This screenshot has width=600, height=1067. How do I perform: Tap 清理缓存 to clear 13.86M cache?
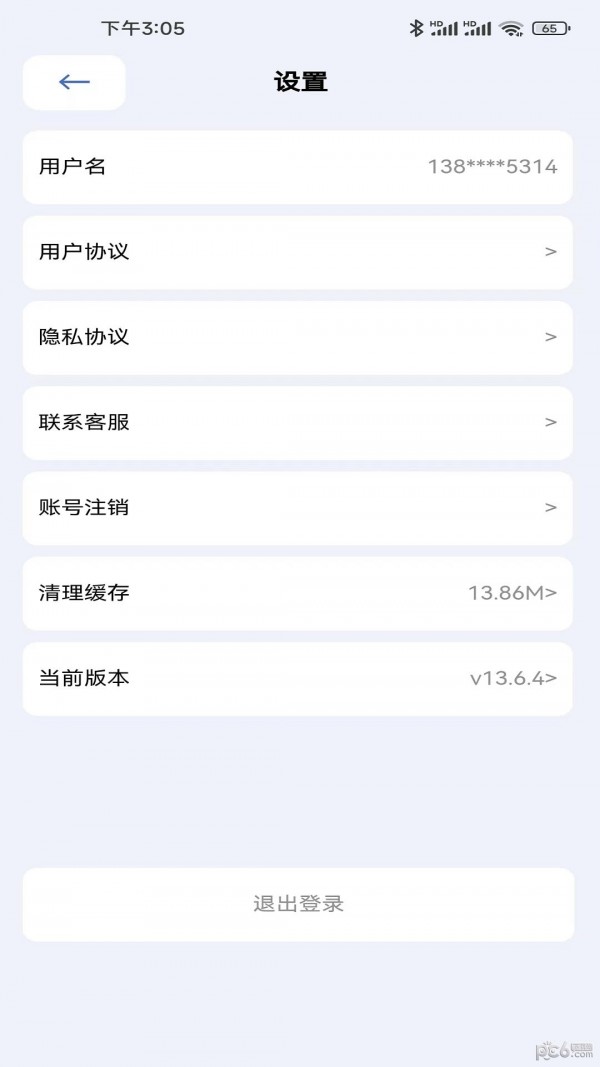[297, 593]
